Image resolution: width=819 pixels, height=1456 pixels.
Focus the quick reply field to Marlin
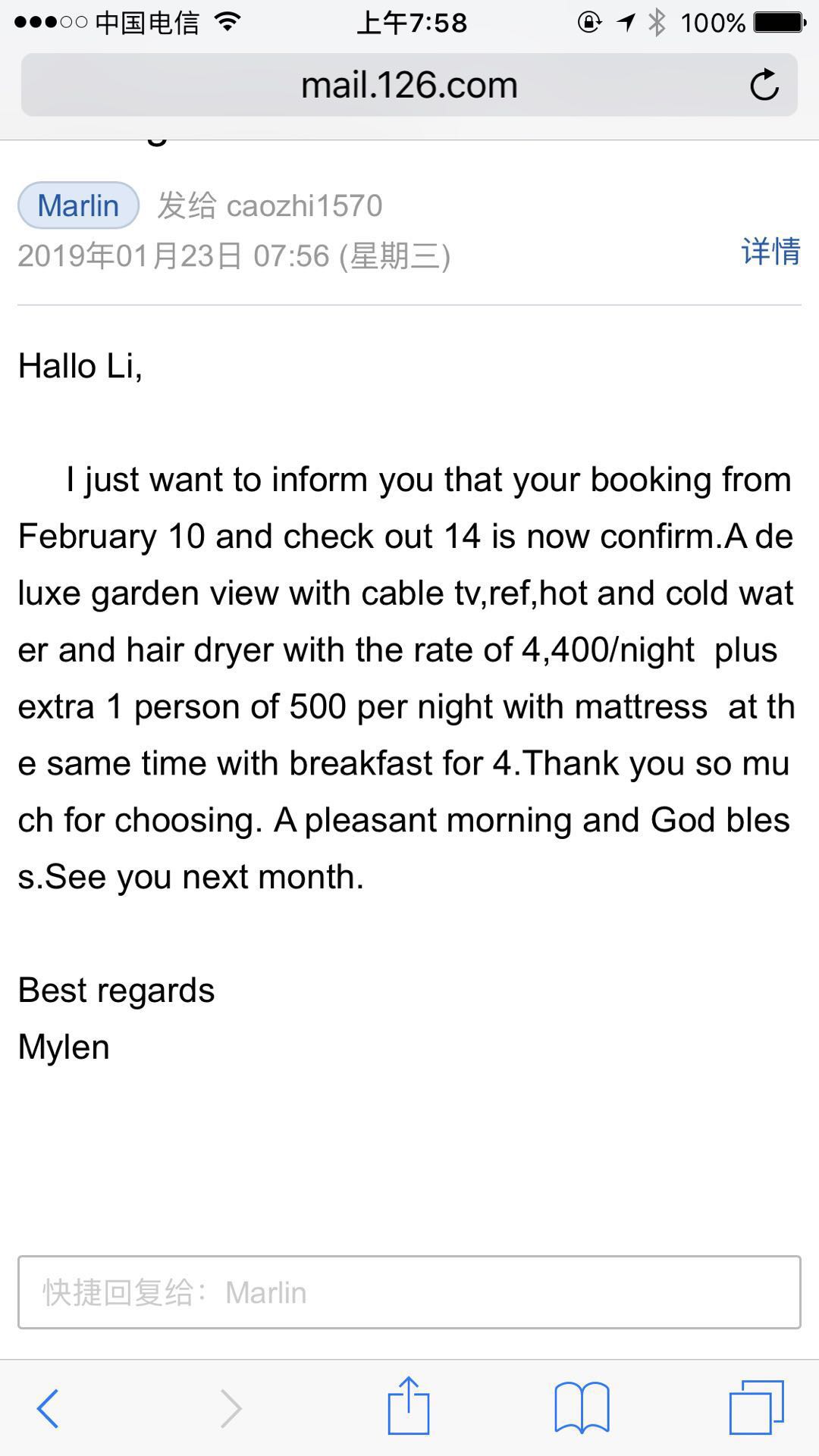coord(409,1292)
